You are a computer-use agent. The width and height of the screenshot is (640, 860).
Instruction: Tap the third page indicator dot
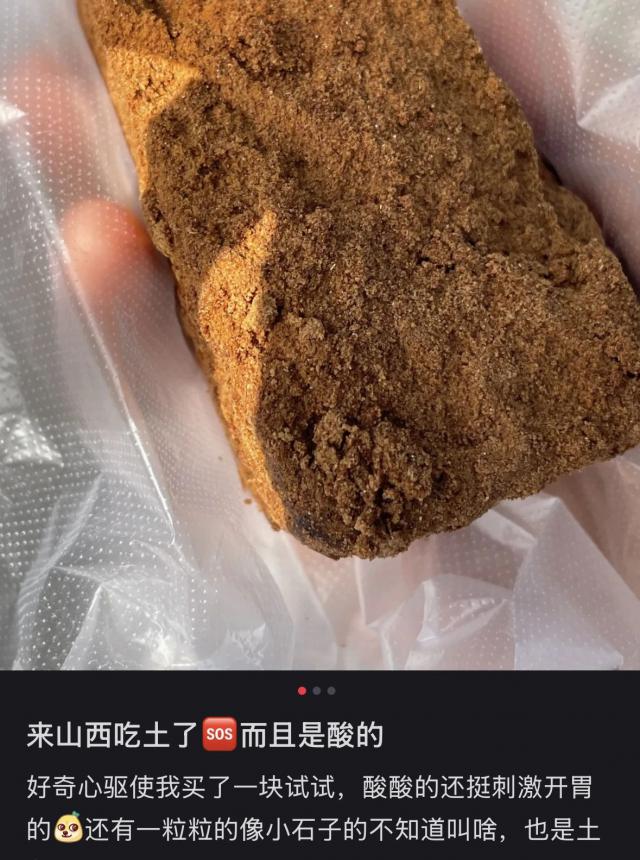332,690
